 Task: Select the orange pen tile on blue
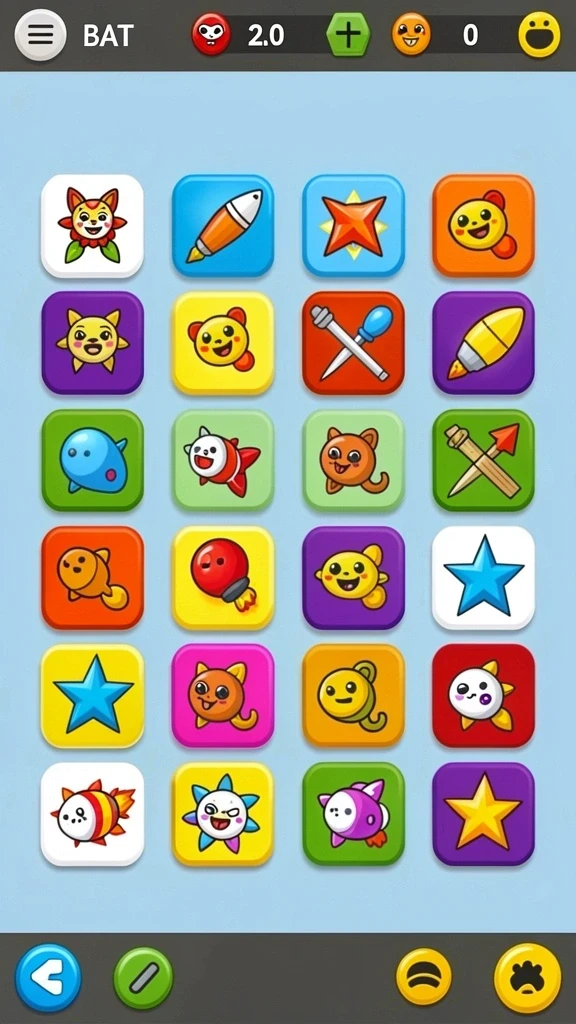point(223,225)
